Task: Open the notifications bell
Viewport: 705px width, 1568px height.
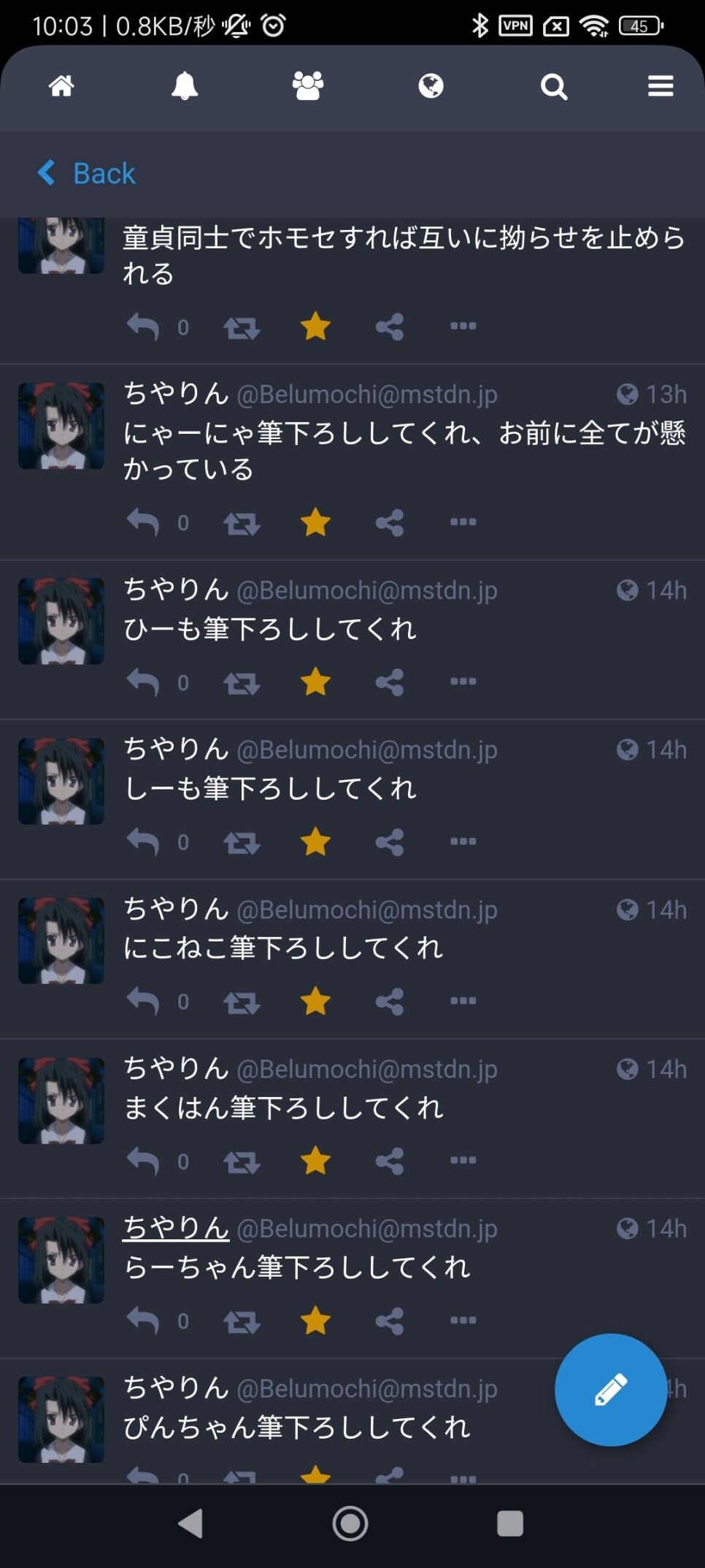Action: click(x=185, y=86)
